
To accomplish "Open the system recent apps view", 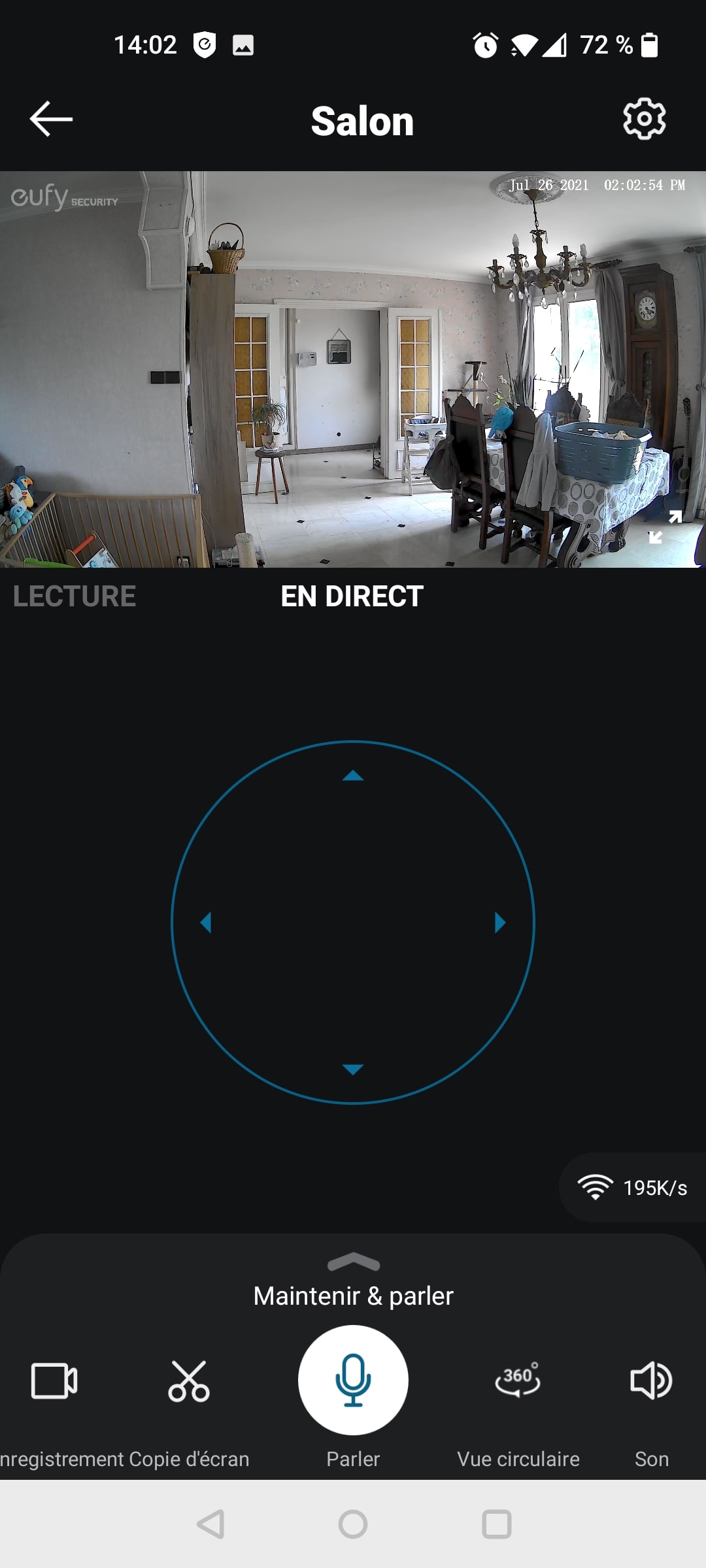I will click(496, 1524).
